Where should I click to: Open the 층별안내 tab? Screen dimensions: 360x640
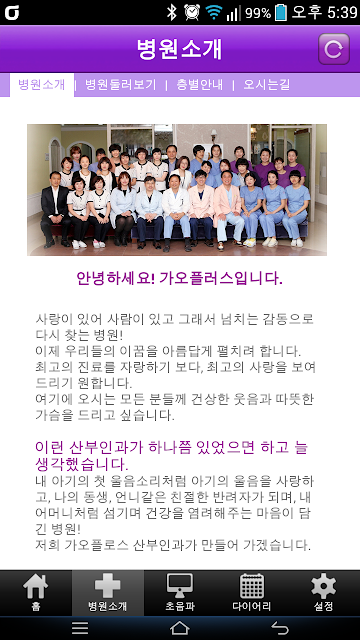tap(200, 84)
